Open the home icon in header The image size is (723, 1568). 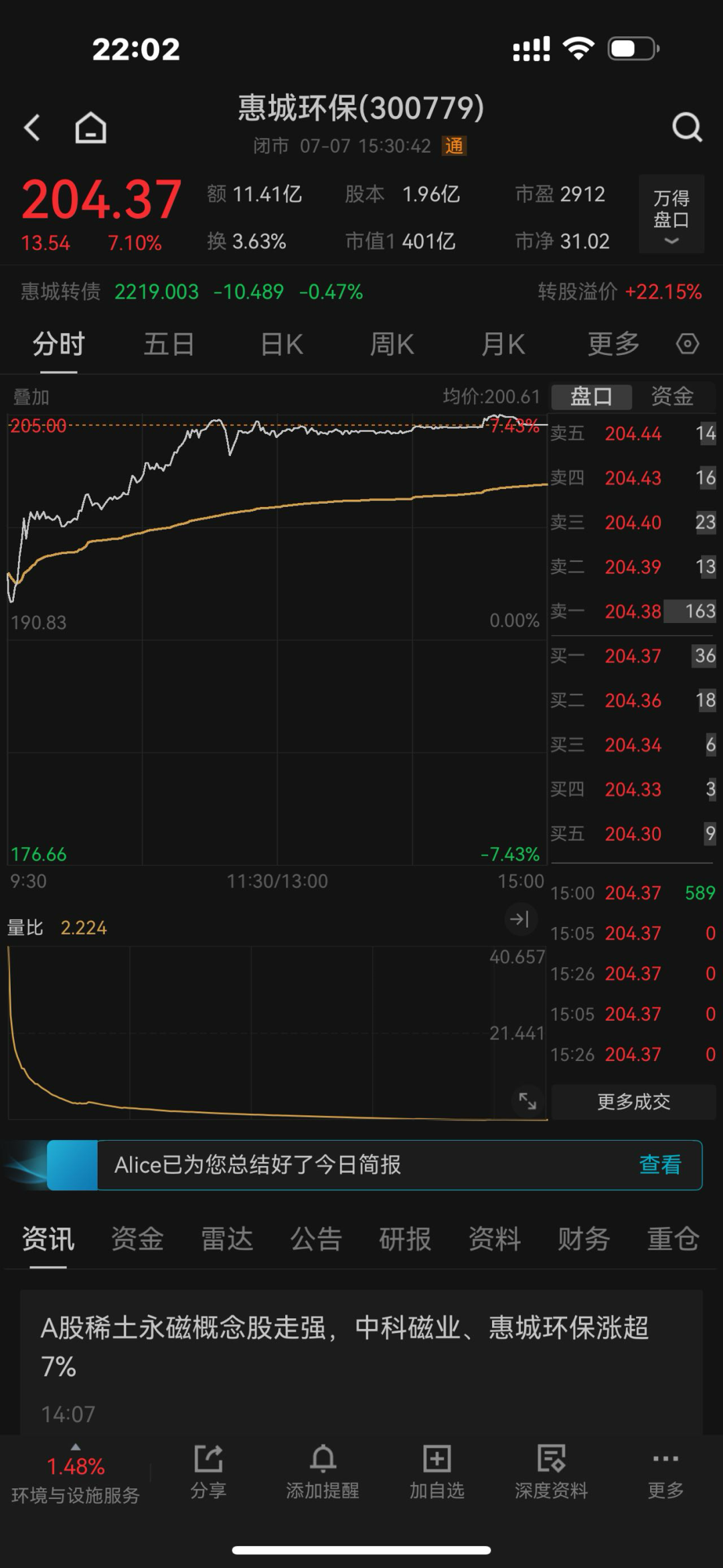[x=90, y=127]
